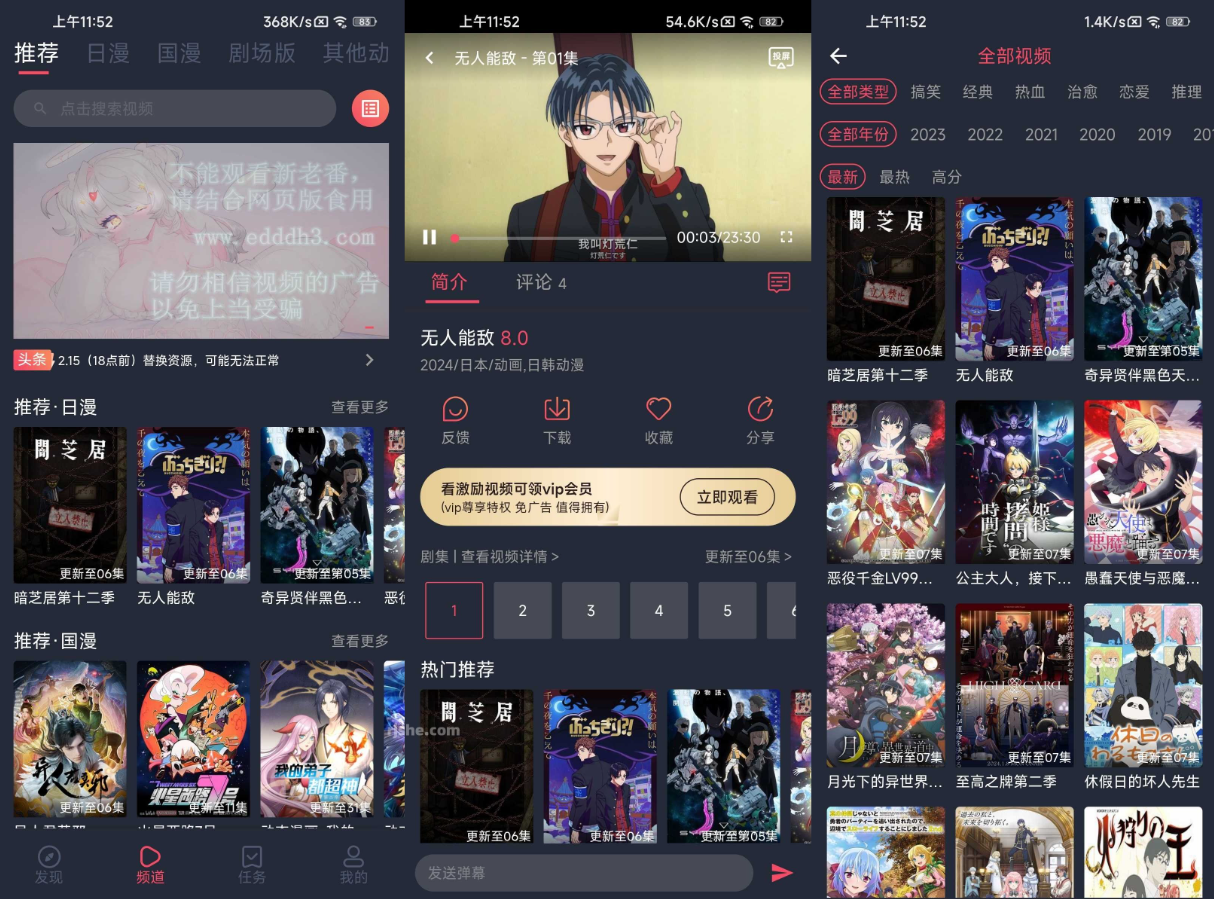Viewport: 1214px width, 899px height.
Task: Enter fullscreen in the video player
Action: (786, 237)
